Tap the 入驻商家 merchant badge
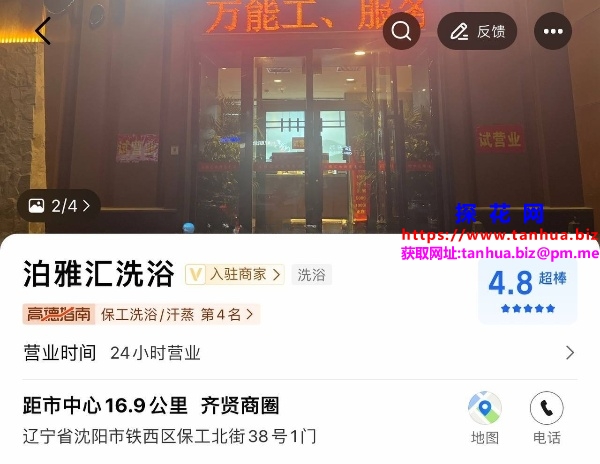 pos(235,274)
